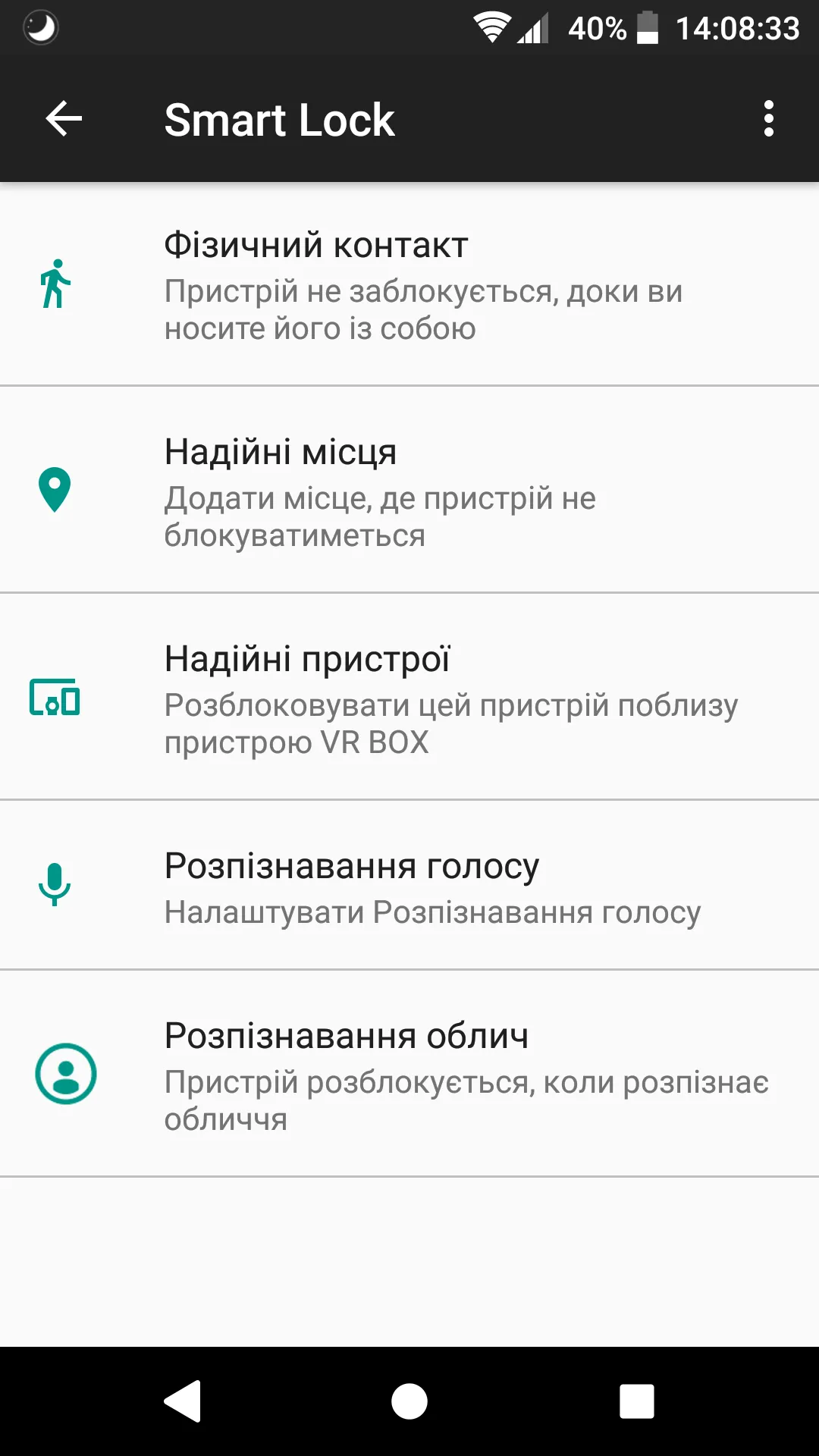Viewport: 819px width, 1456px height.
Task: Tap the square recent apps button
Action: pyautogui.click(x=639, y=1401)
